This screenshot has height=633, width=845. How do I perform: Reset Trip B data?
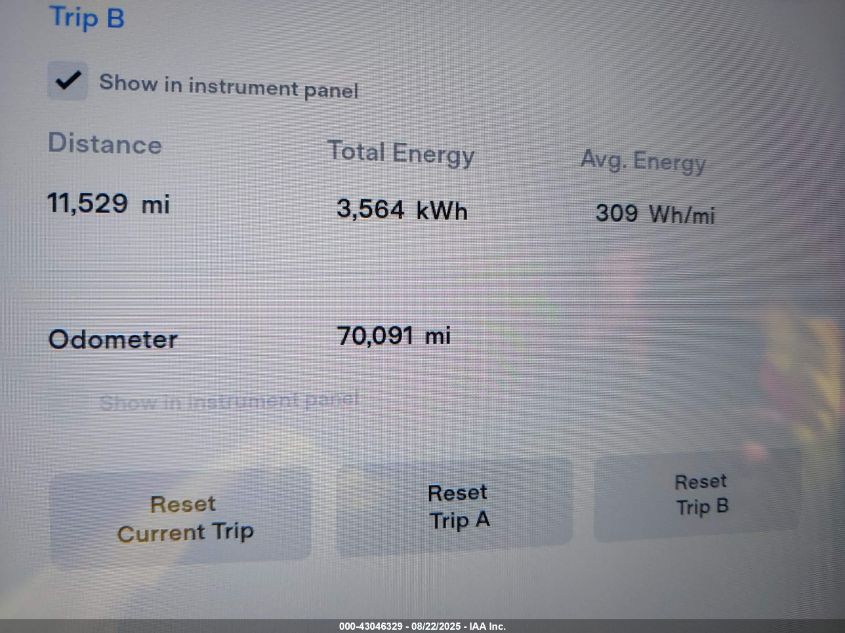point(700,494)
